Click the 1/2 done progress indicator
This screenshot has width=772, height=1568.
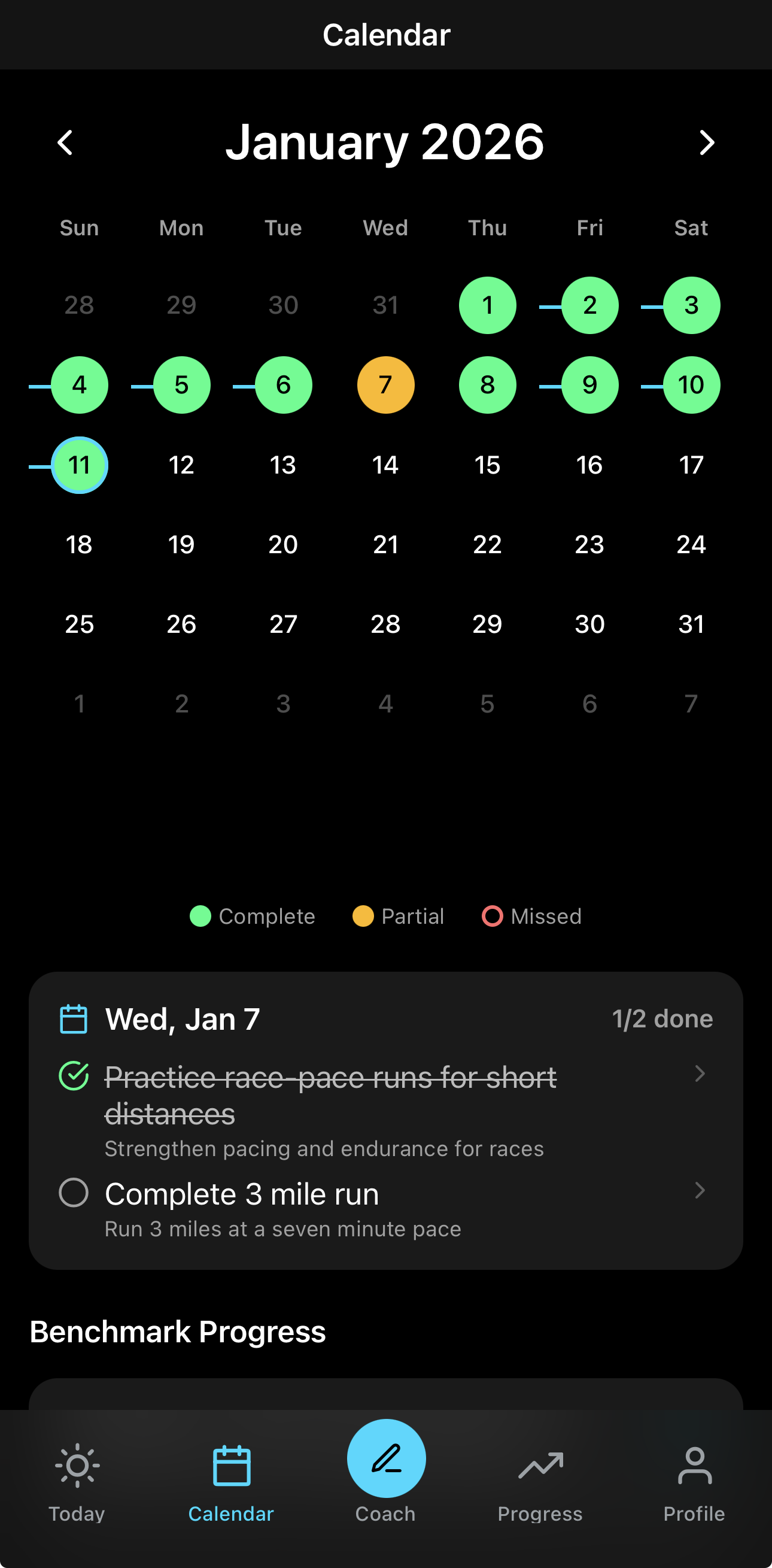662,1018
